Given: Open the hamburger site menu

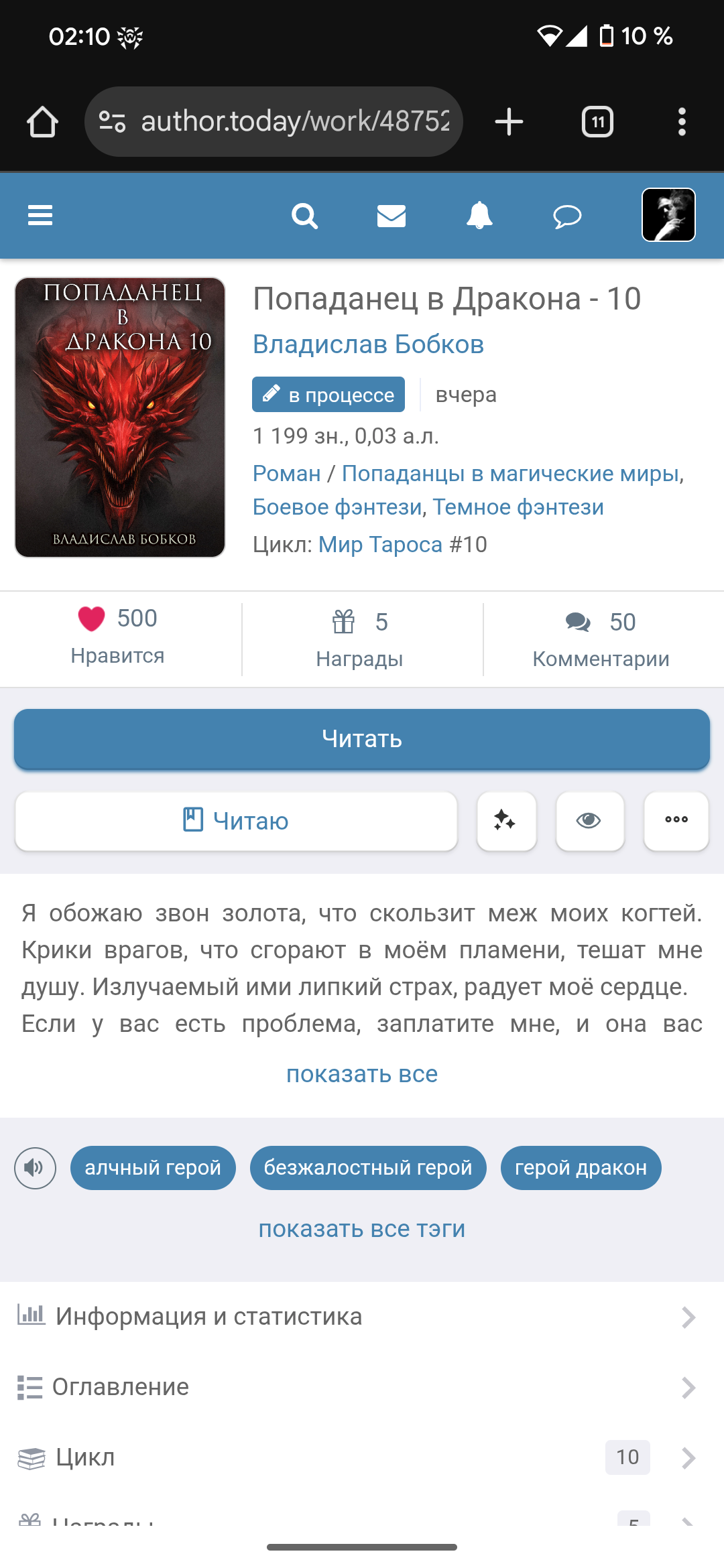Looking at the screenshot, I should 40,216.
